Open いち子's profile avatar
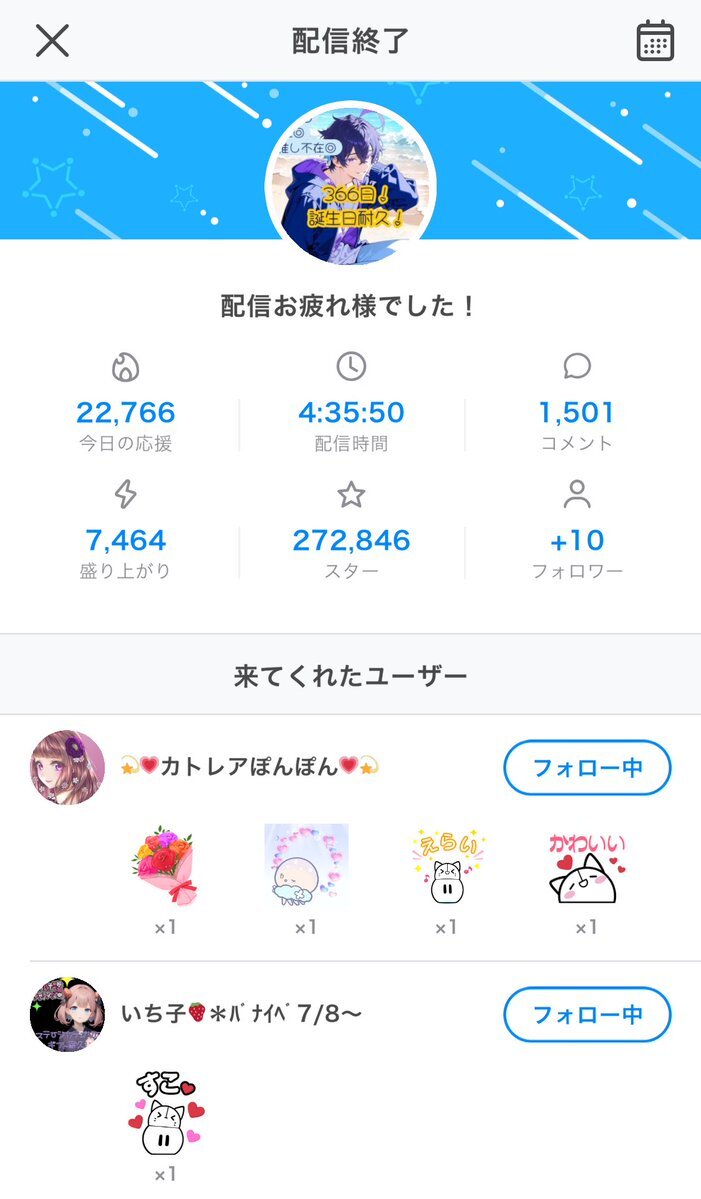Image resolution: width=701 pixels, height=1199 pixels. (68, 1014)
